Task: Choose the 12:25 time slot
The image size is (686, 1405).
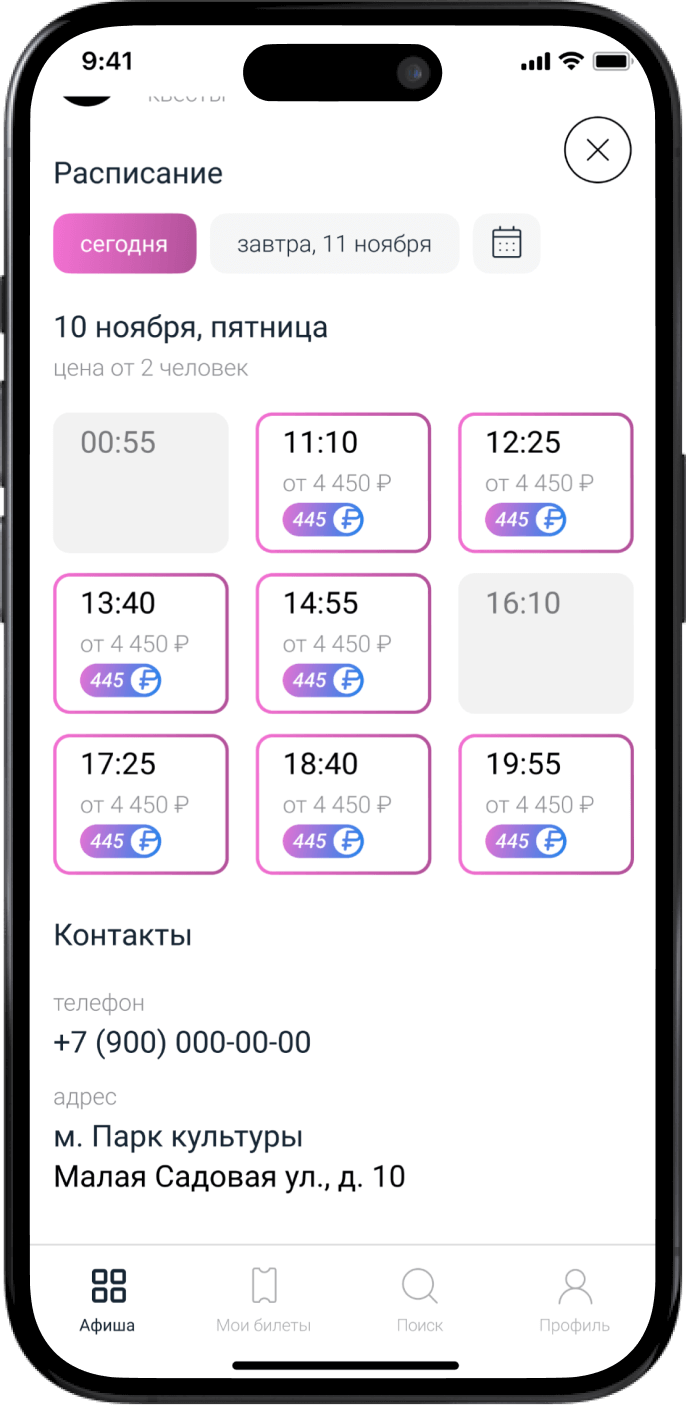Action: [x=546, y=482]
